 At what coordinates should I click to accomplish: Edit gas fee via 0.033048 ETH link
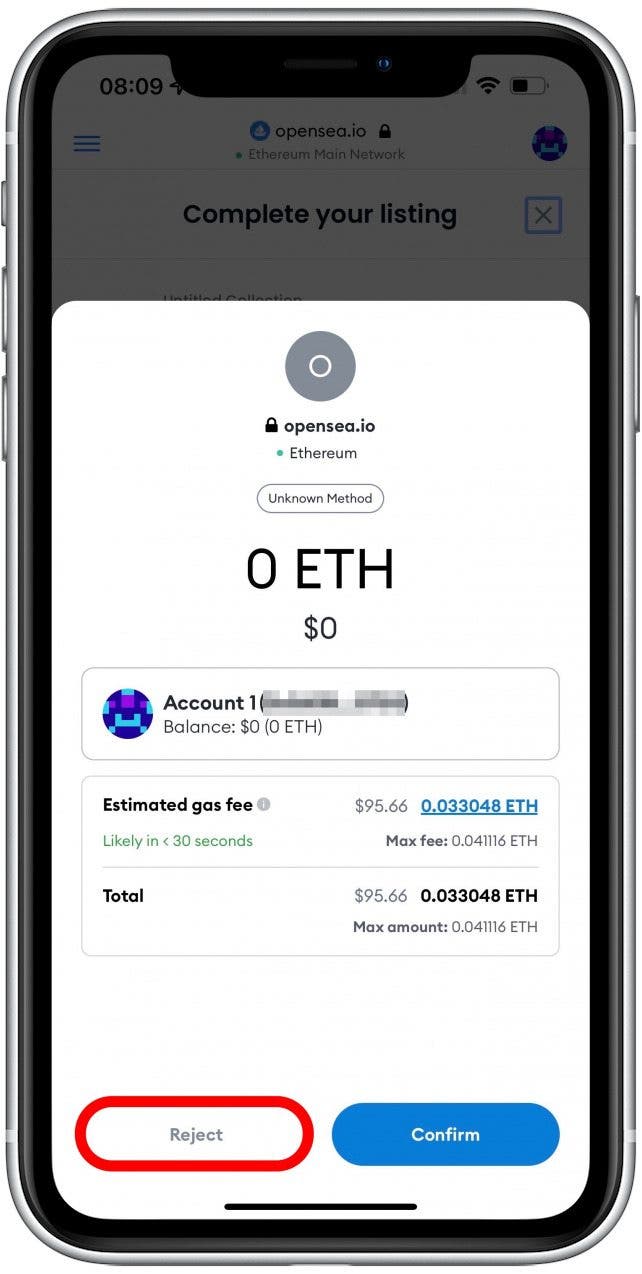pos(479,806)
